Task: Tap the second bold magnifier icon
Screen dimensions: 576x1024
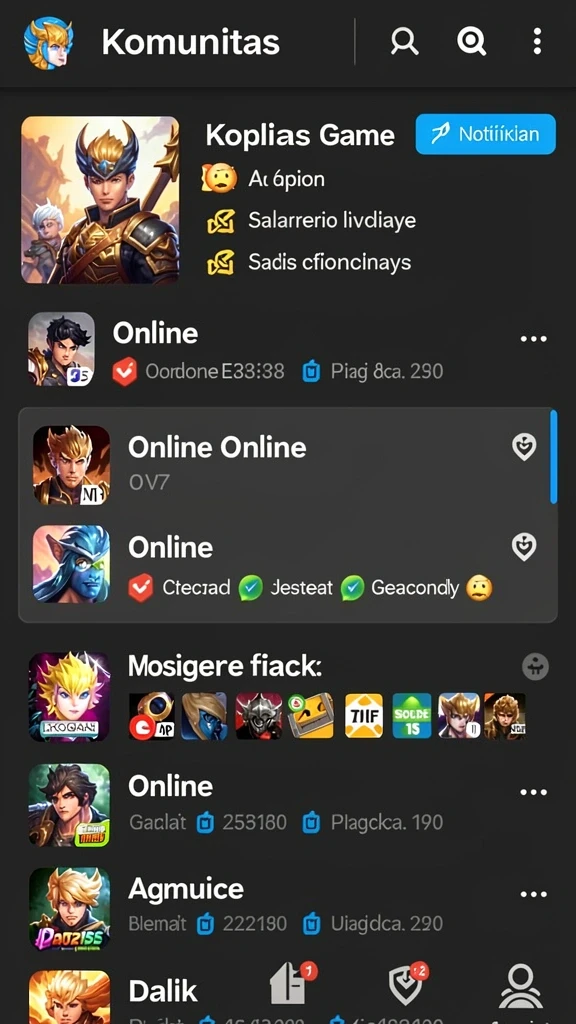Action: pyautogui.click(x=471, y=42)
